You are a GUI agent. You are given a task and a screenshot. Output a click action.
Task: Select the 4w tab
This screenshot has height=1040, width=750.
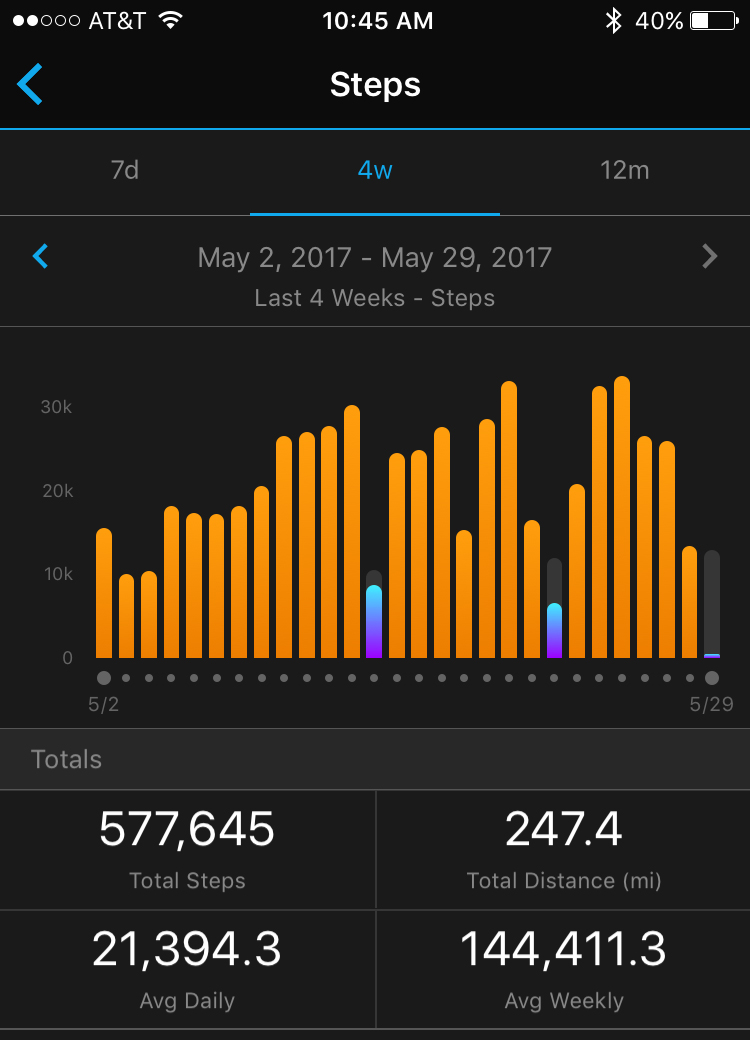click(375, 170)
